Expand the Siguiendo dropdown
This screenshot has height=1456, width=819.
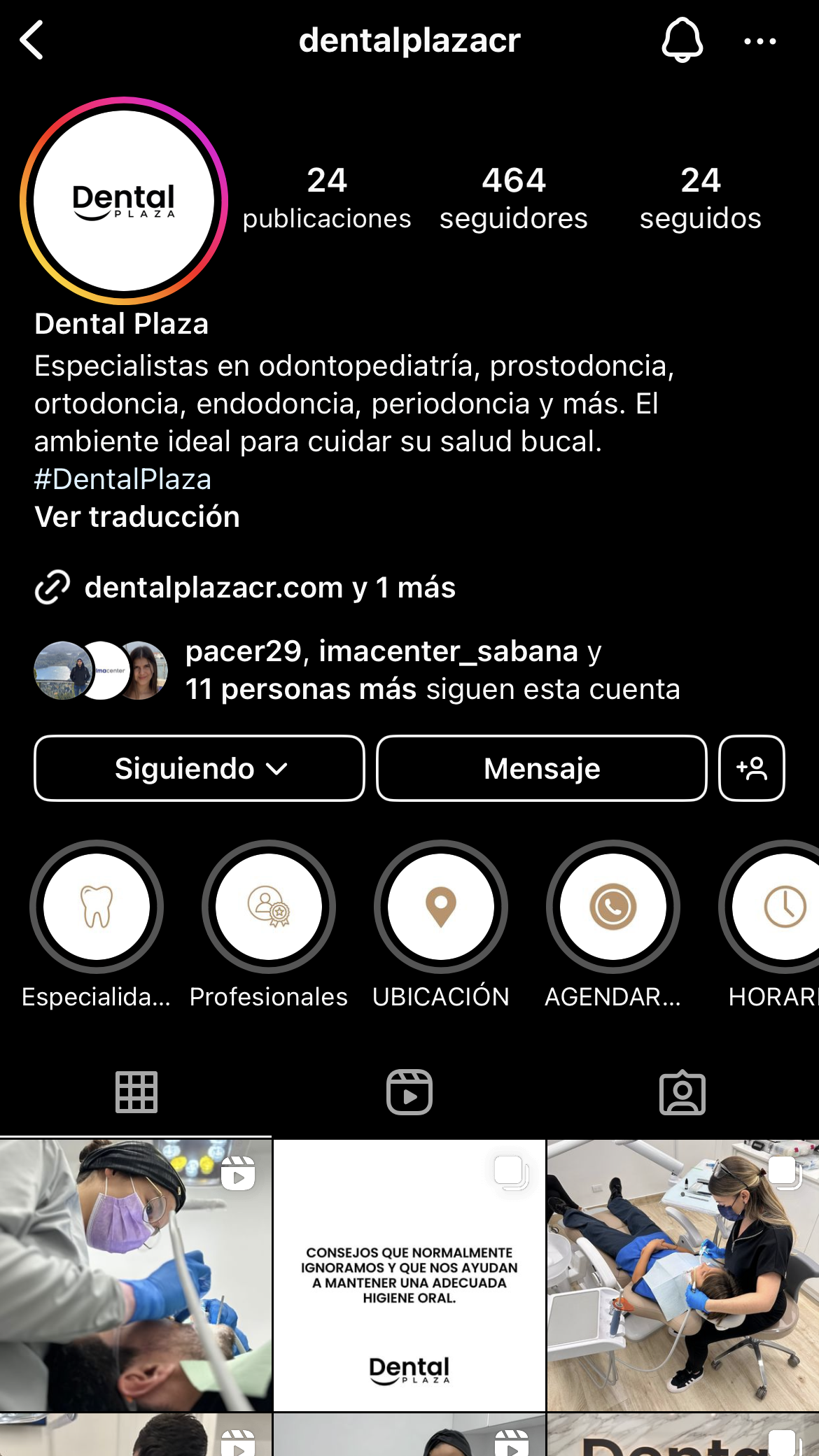[x=199, y=768]
